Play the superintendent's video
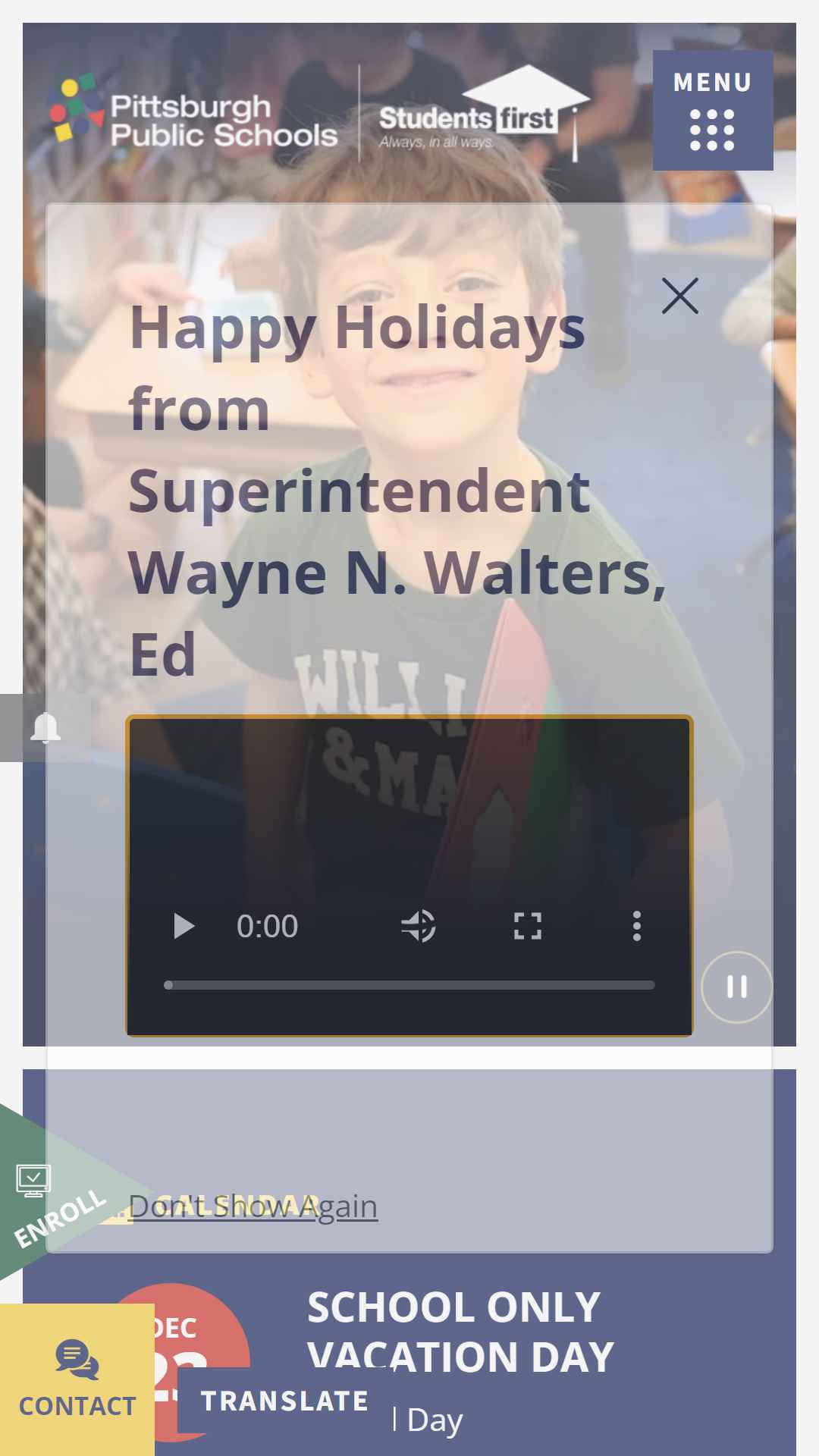This screenshot has width=819, height=1456. point(184,926)
